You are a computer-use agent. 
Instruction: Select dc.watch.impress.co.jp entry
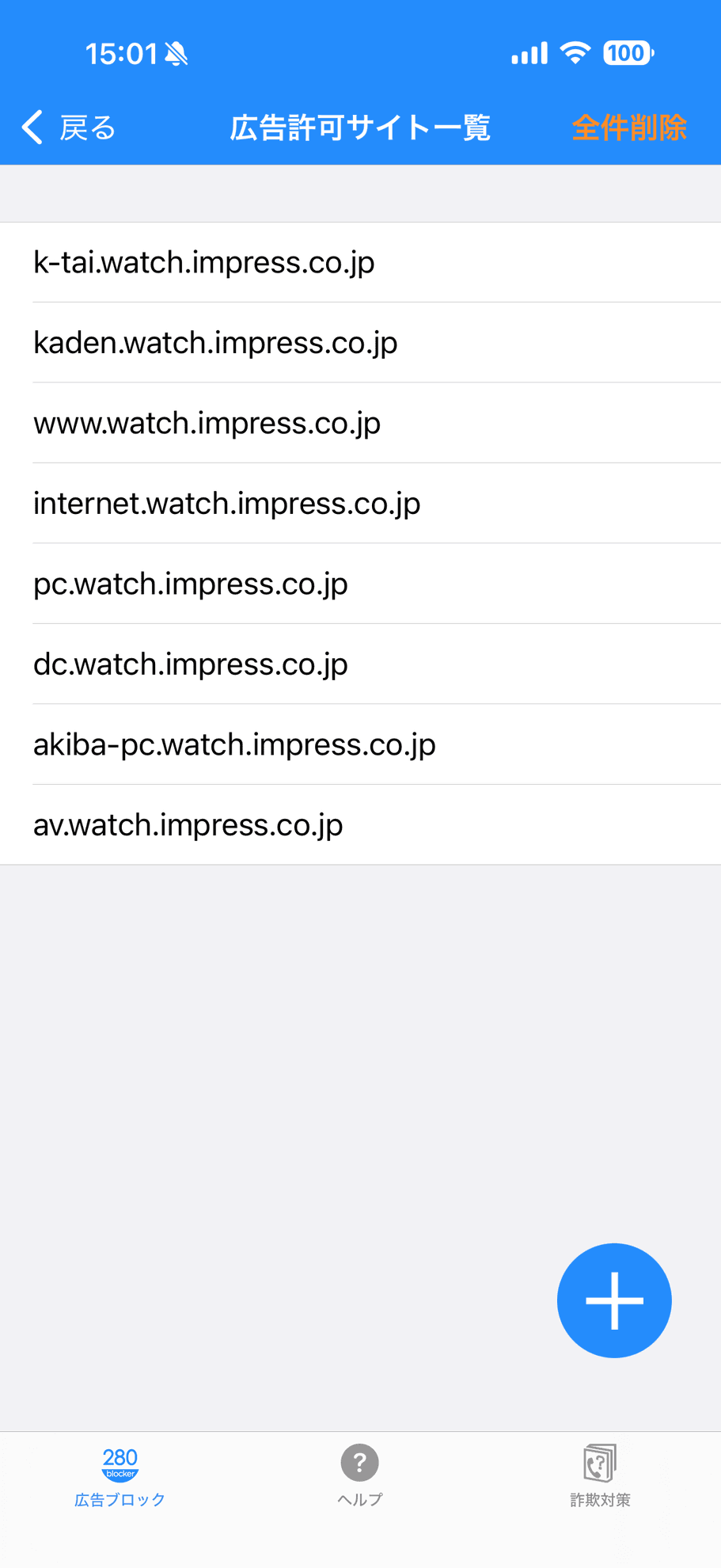pyautogui.click(x=190, y=664)
